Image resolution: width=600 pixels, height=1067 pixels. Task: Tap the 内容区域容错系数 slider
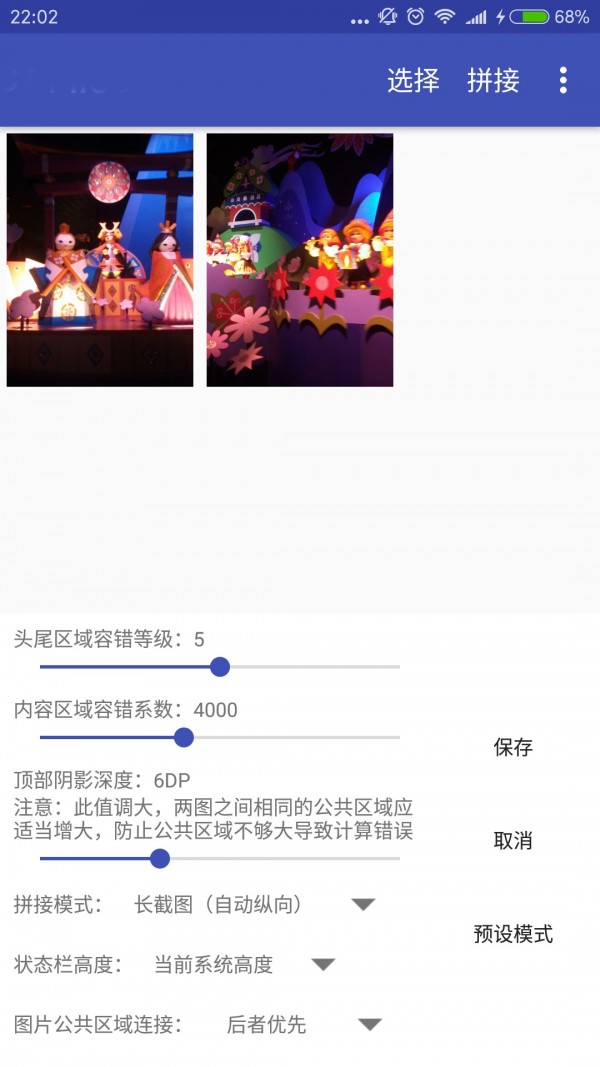coord(184,738)
